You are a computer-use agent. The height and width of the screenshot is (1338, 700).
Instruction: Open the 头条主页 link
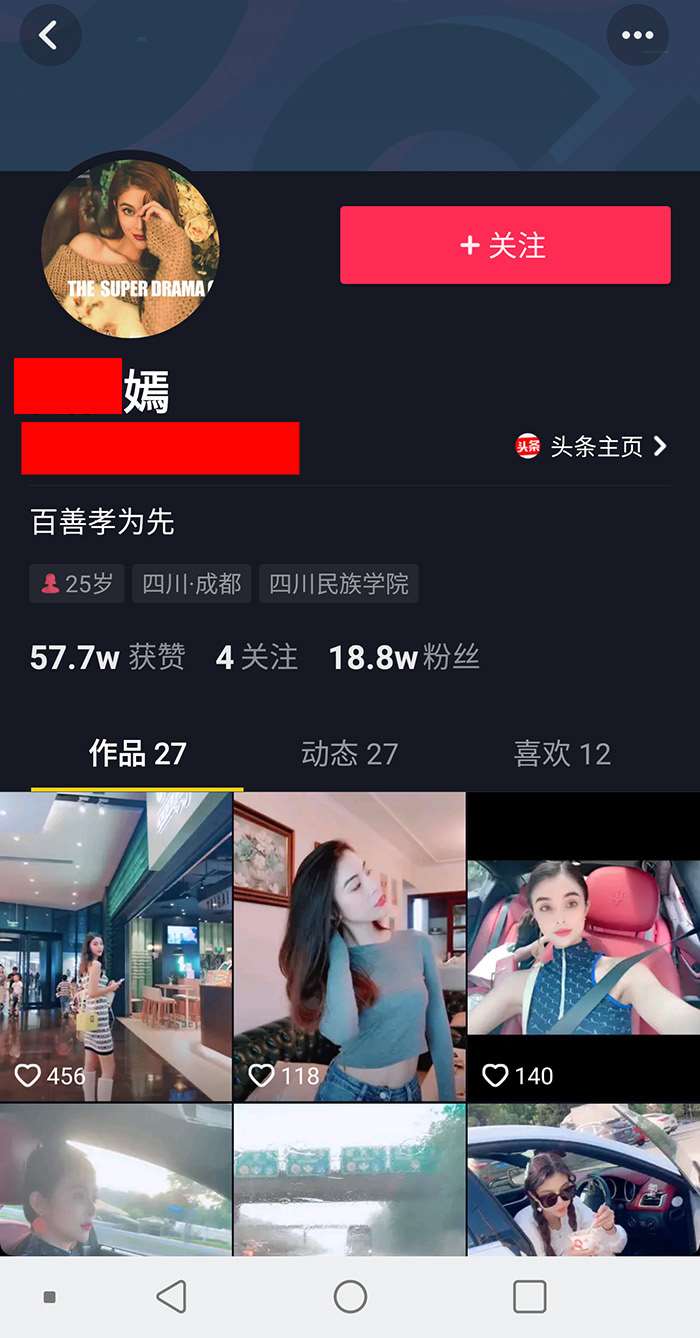tap(591, 446)
